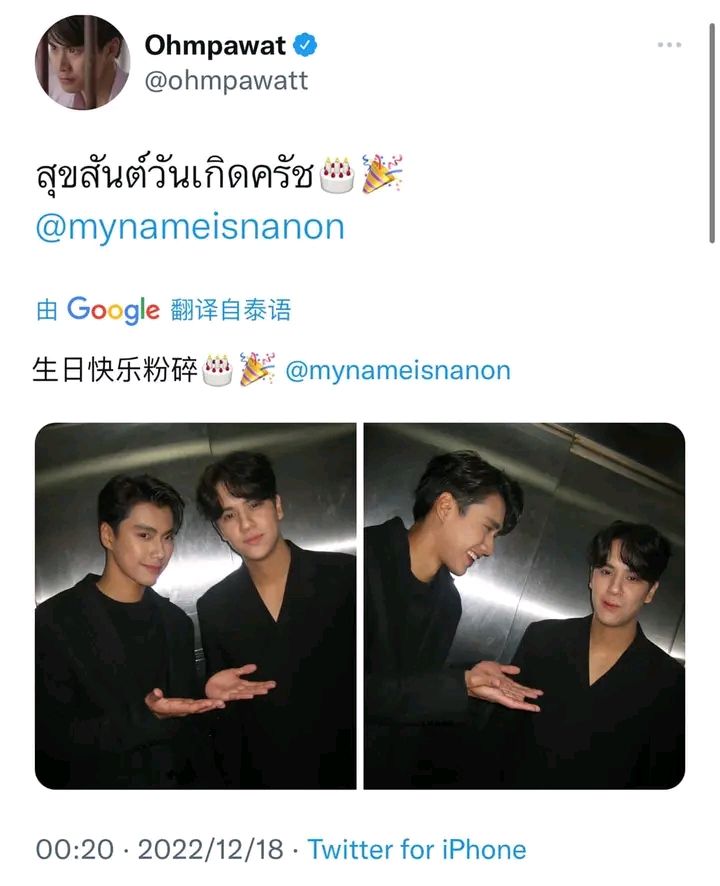Open Ohmpawat's profile from display name
Viewport: 720px width, 886px height.
[215, 45]
